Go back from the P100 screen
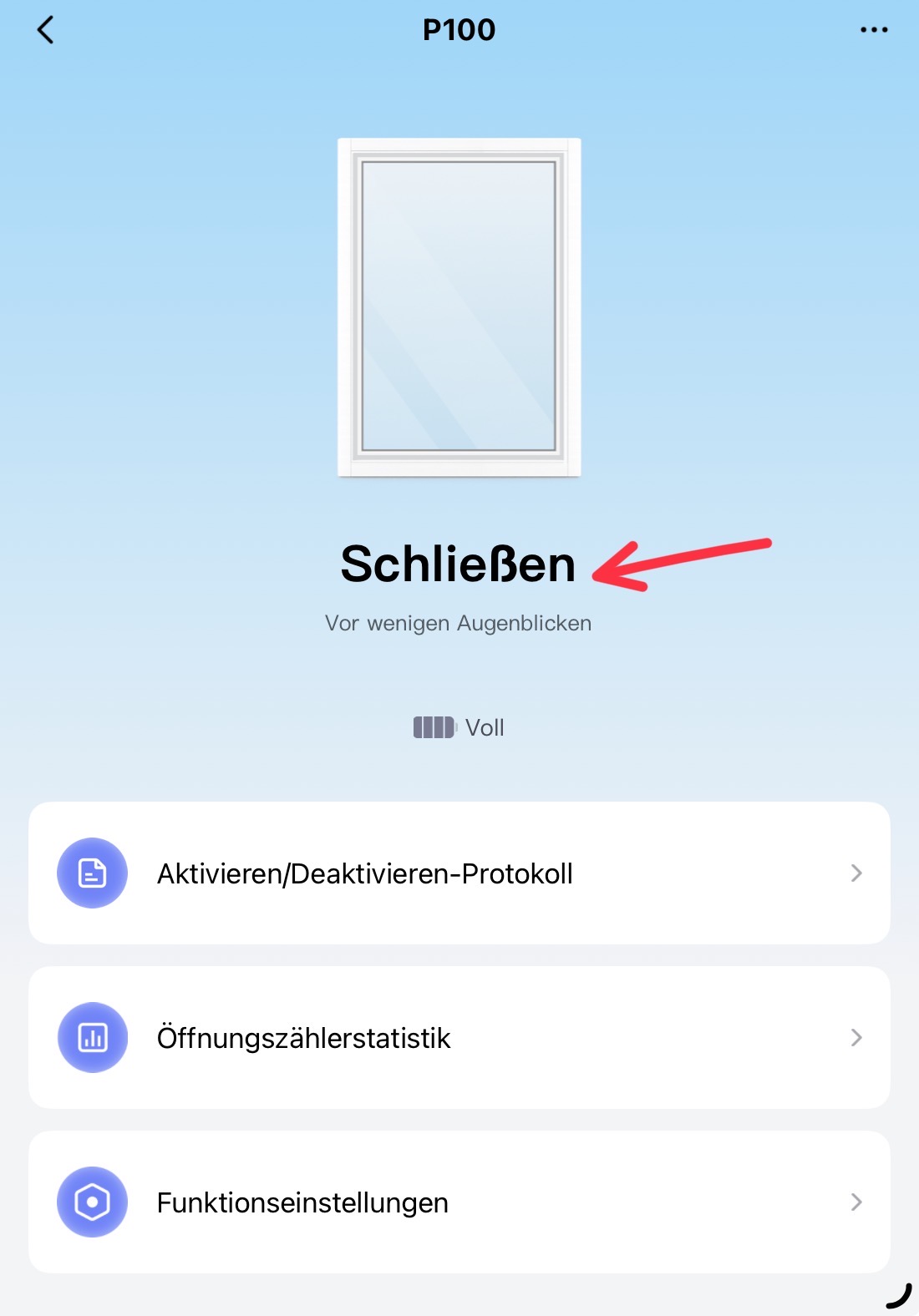Screen dimensions: 919x1316 coord(46,30)
